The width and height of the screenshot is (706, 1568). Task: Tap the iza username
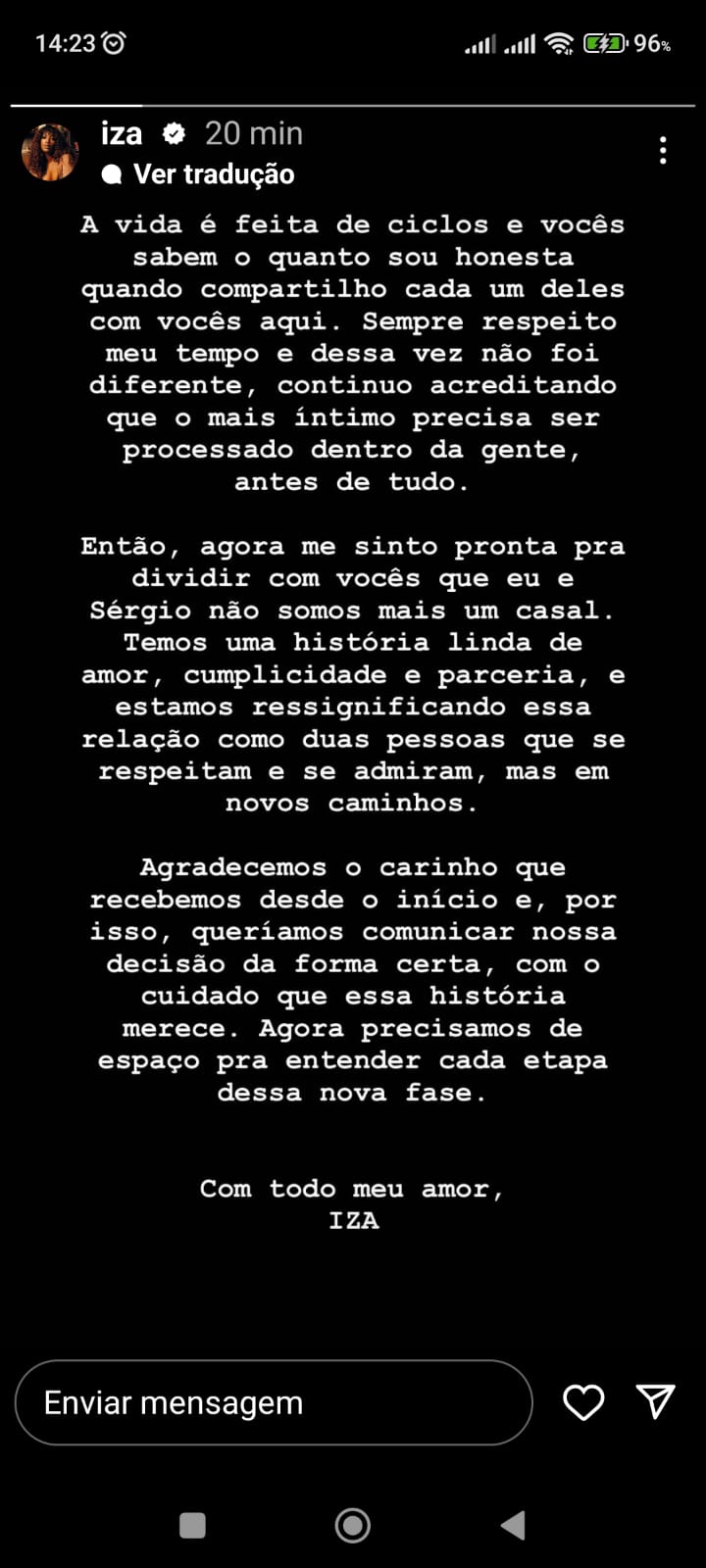(x=122, y=133)
